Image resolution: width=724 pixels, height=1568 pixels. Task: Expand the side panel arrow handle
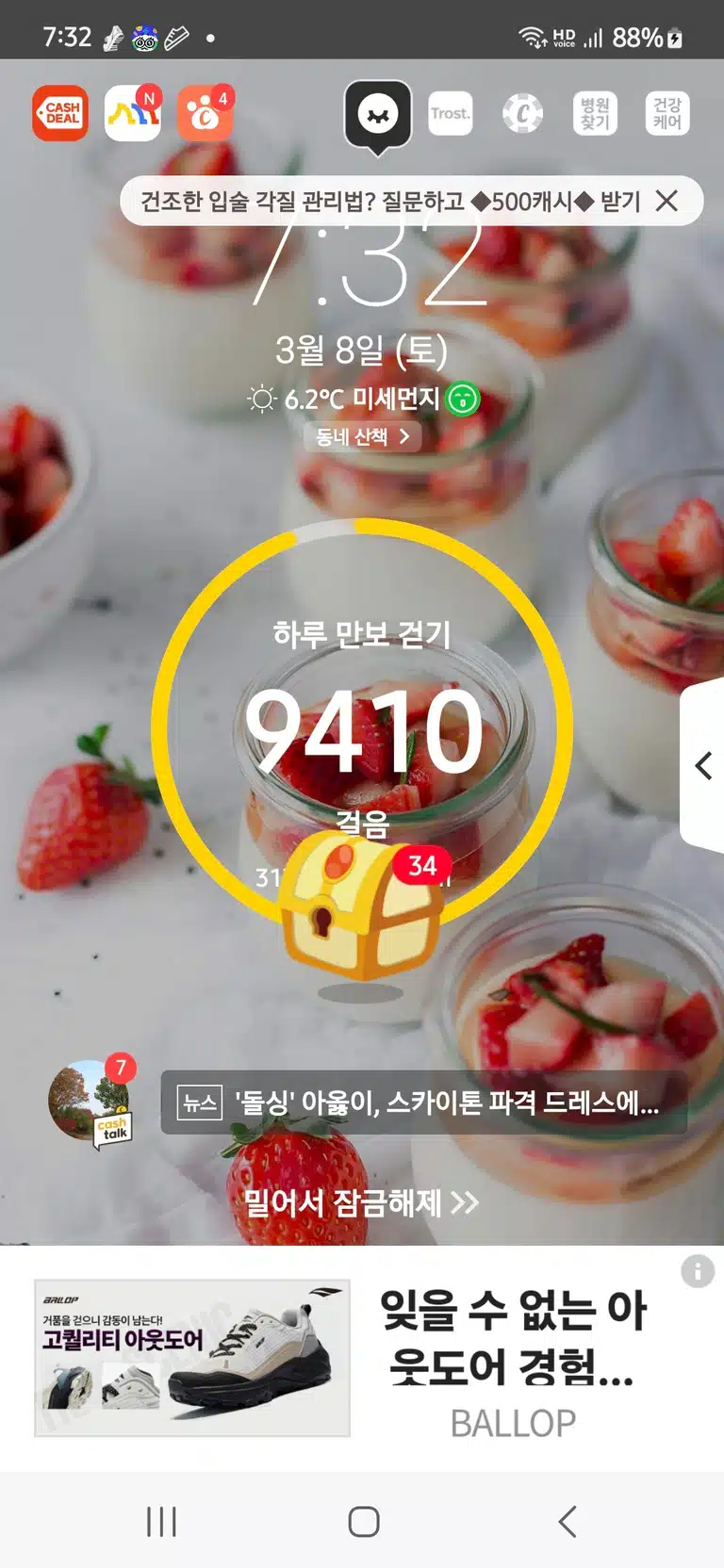pyautogui.click(x=702, y=765)
